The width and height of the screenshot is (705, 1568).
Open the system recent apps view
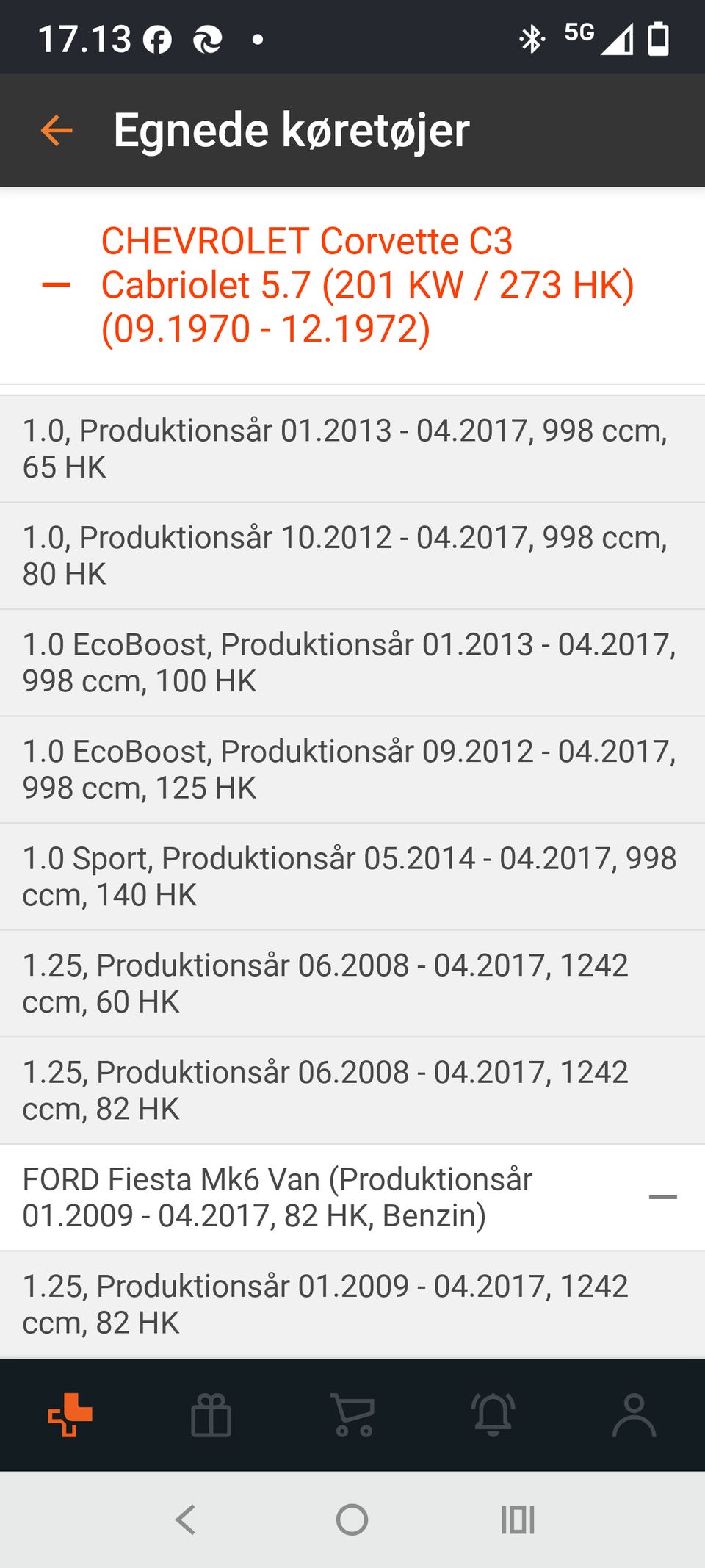coord(518,1520)
